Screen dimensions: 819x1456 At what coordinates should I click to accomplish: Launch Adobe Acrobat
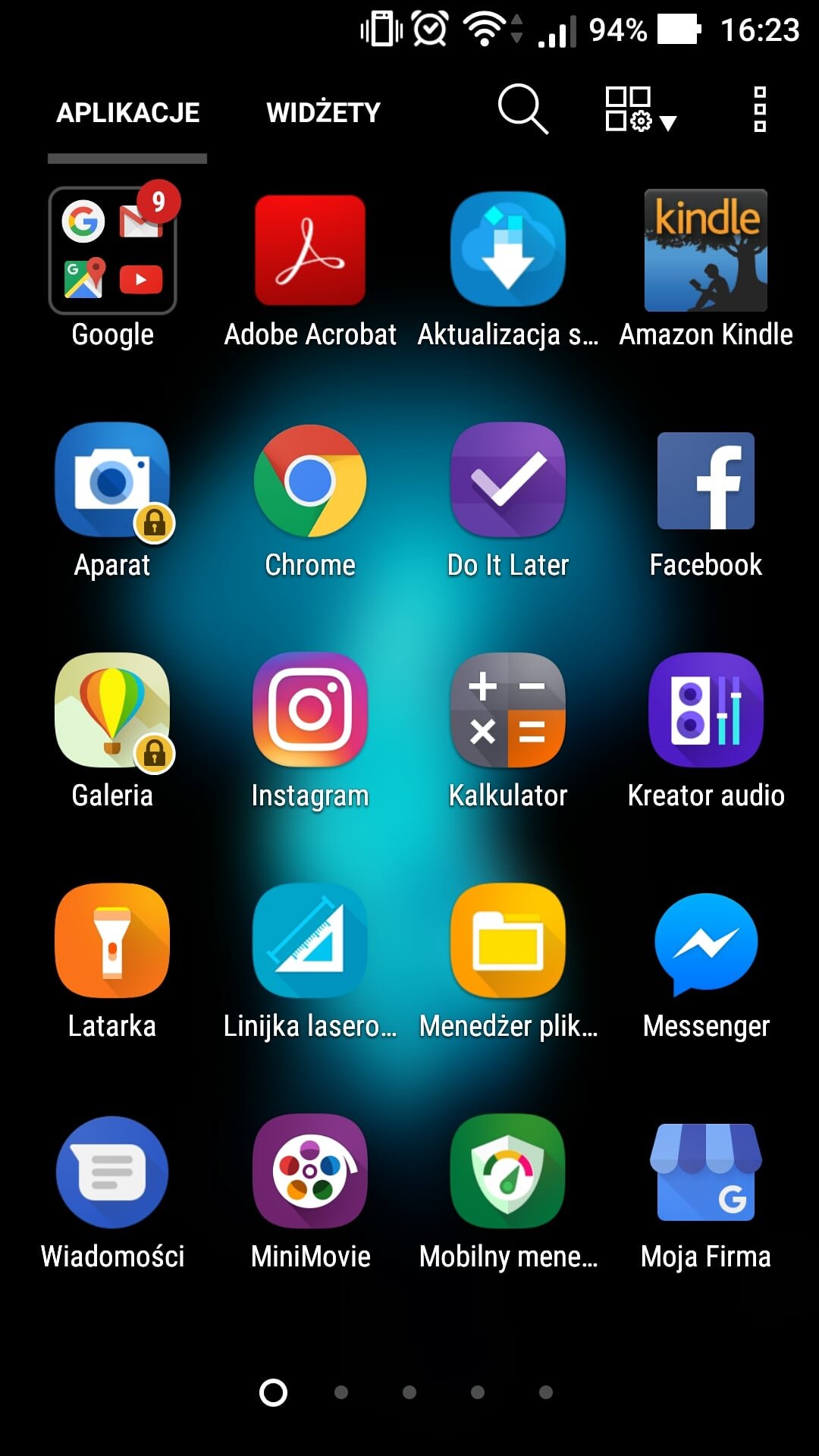310,251
